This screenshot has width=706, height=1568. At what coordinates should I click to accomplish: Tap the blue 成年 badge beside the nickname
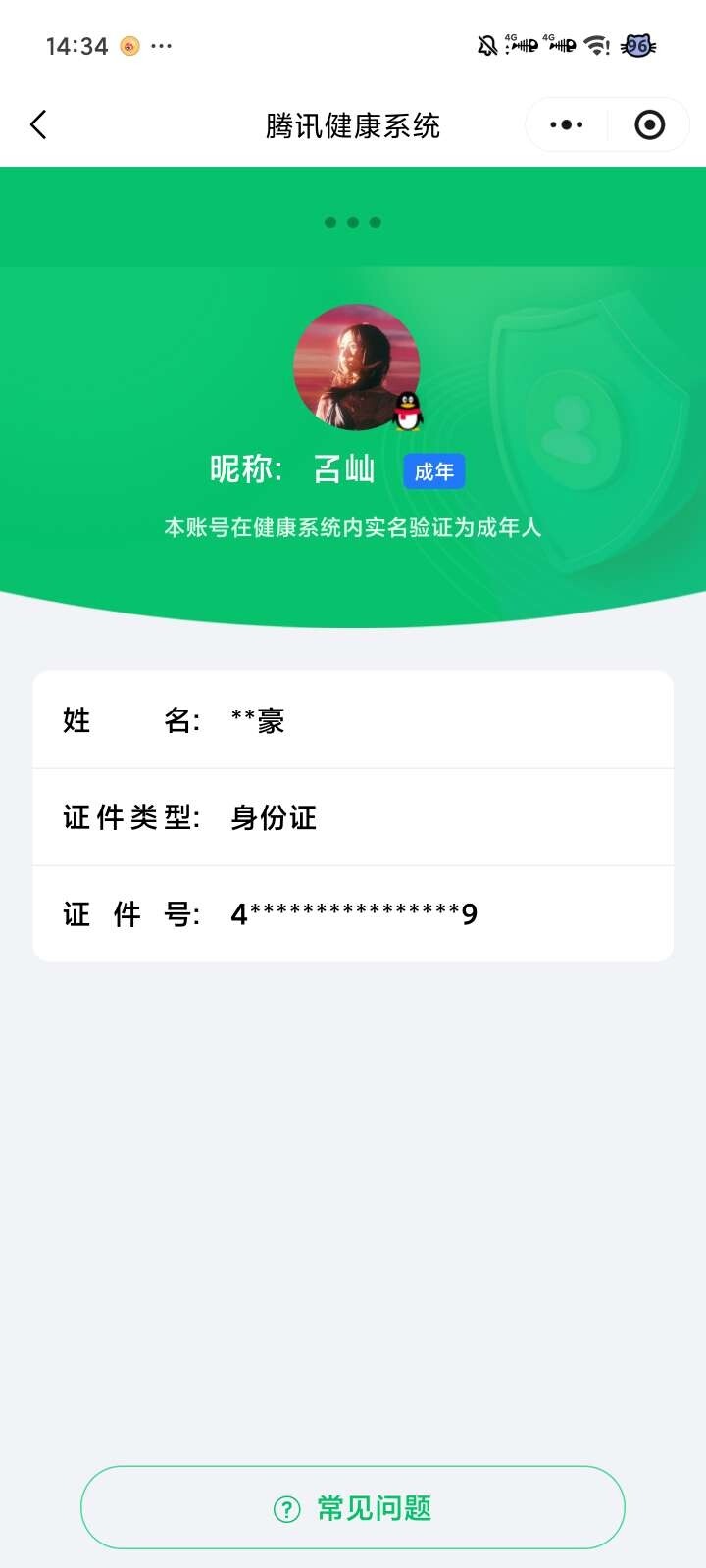[x=434, y=471]
